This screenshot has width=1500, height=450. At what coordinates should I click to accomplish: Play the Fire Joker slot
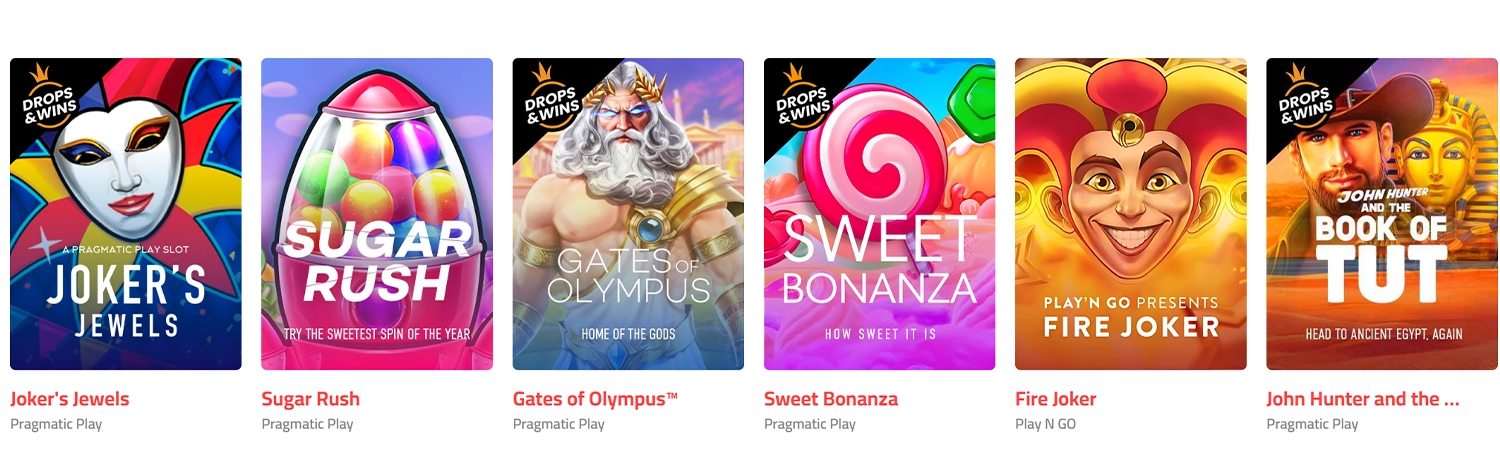1130,214
